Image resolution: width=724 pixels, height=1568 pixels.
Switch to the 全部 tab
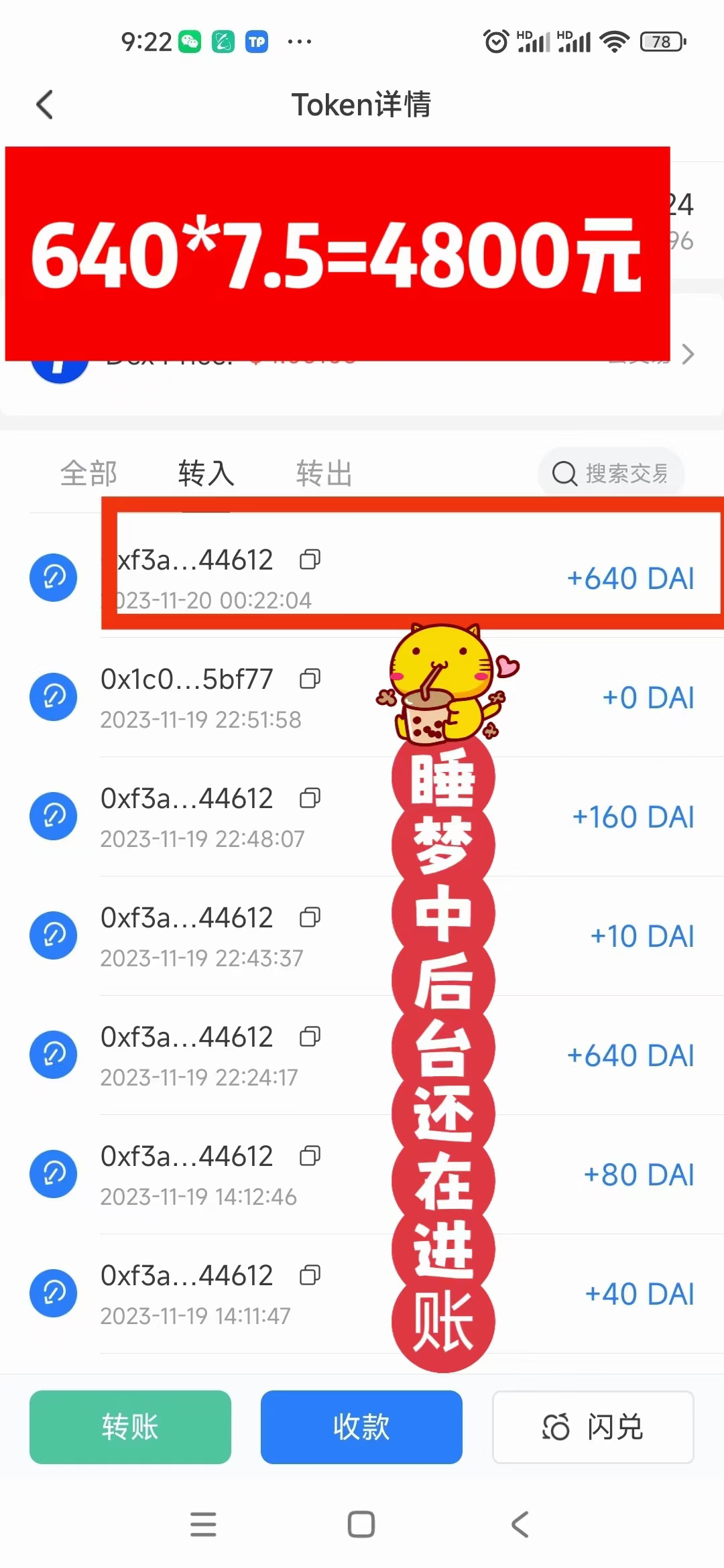click(x=88, y=474)
